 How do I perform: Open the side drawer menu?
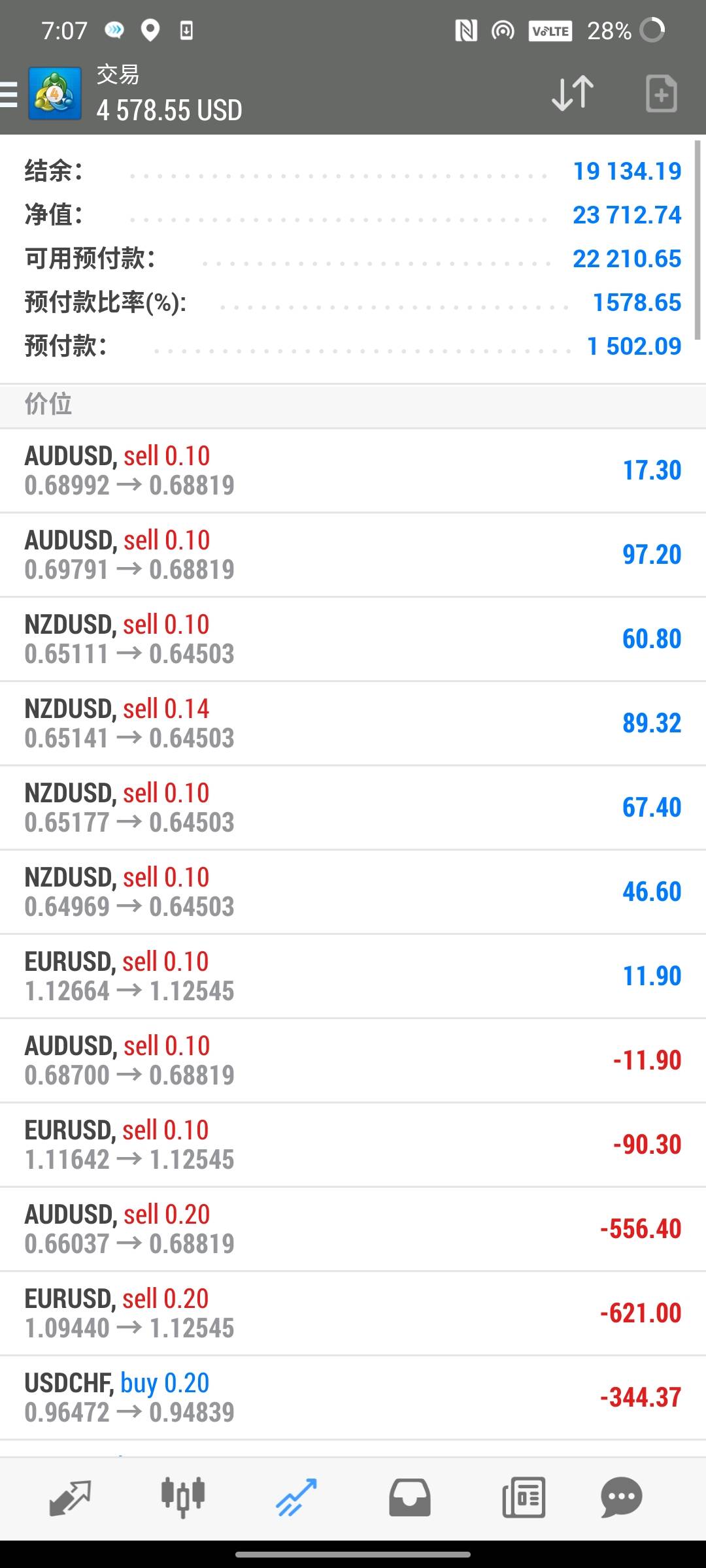pos(9,94)
